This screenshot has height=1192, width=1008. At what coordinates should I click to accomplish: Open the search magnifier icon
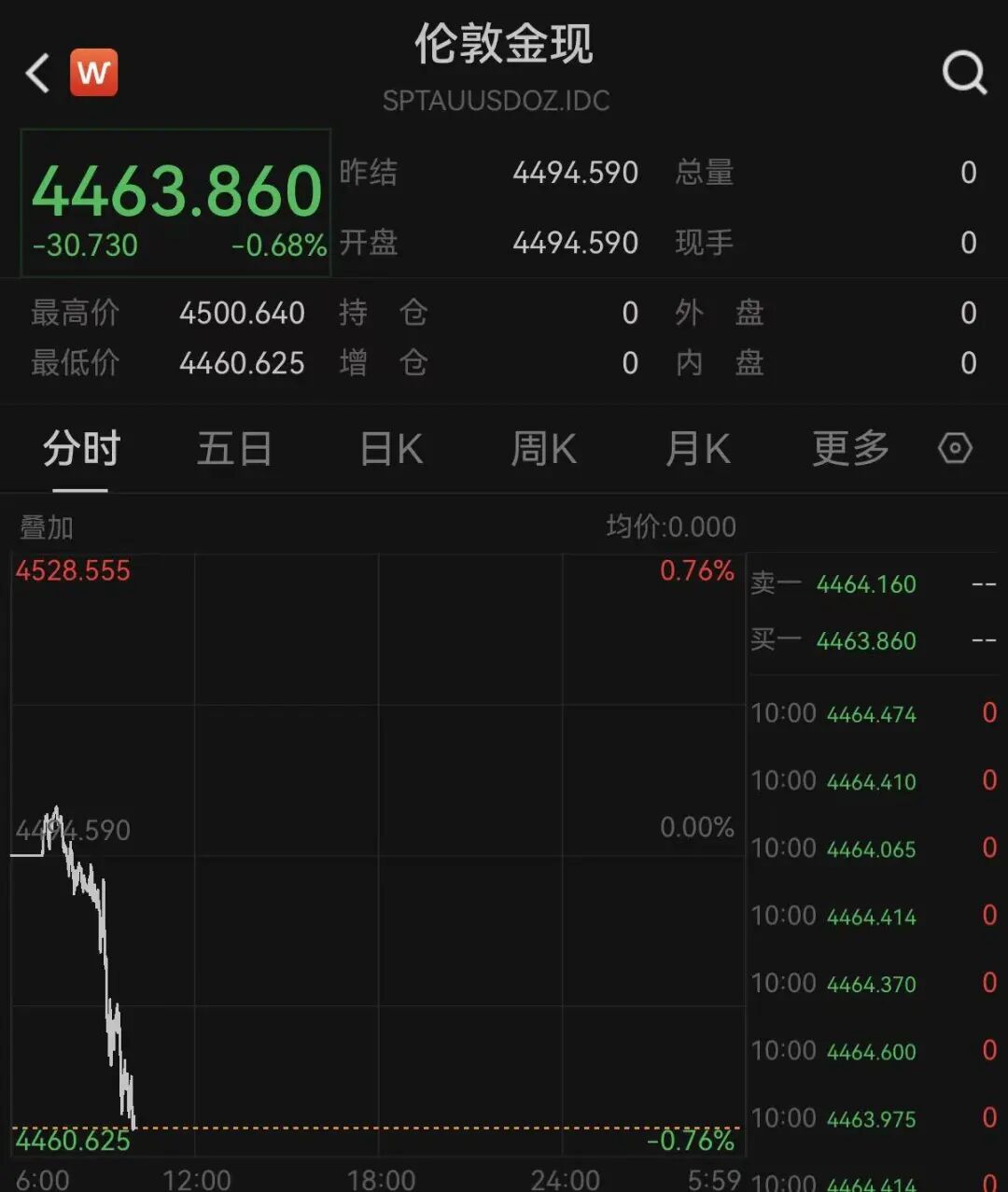(x=963, y=72)
